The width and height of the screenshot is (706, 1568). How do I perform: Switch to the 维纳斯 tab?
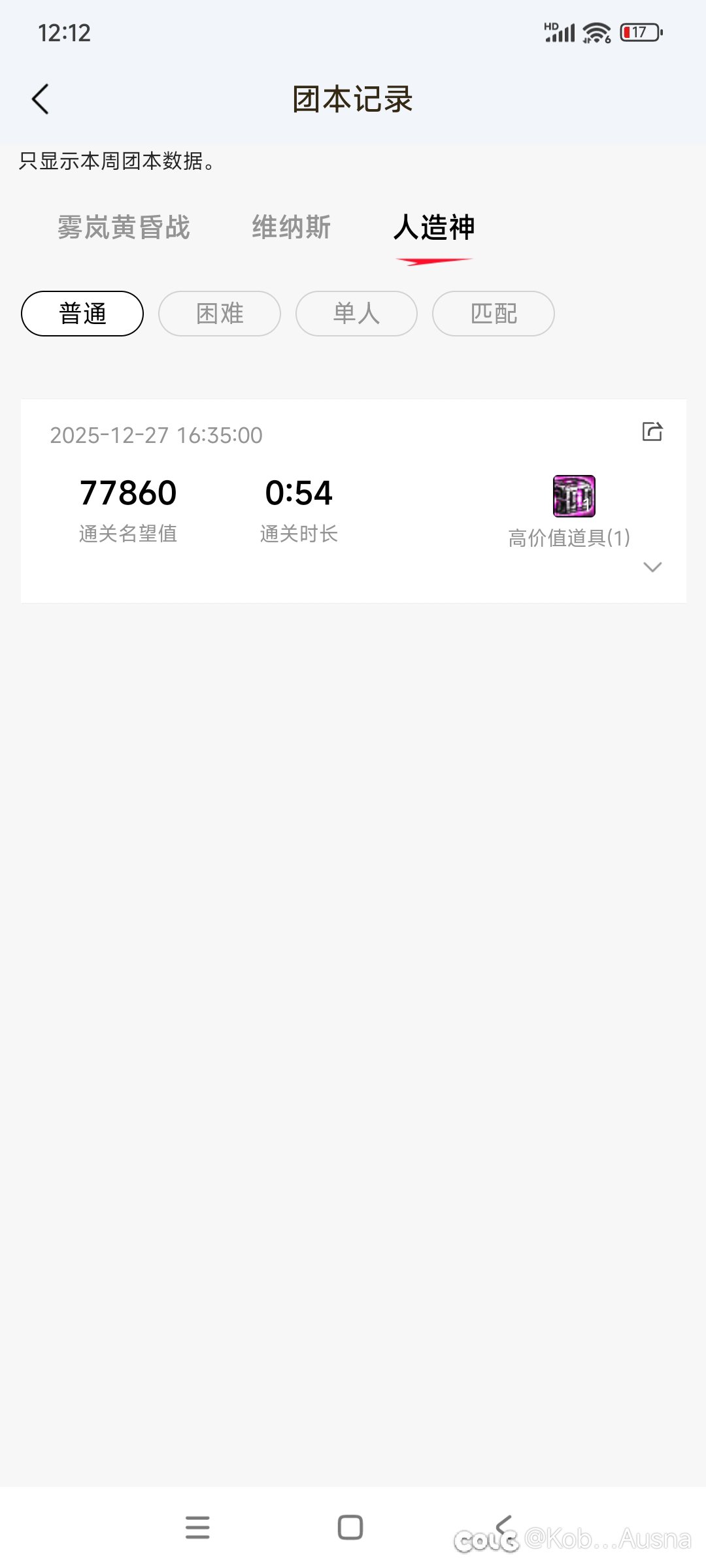point(292,227)
